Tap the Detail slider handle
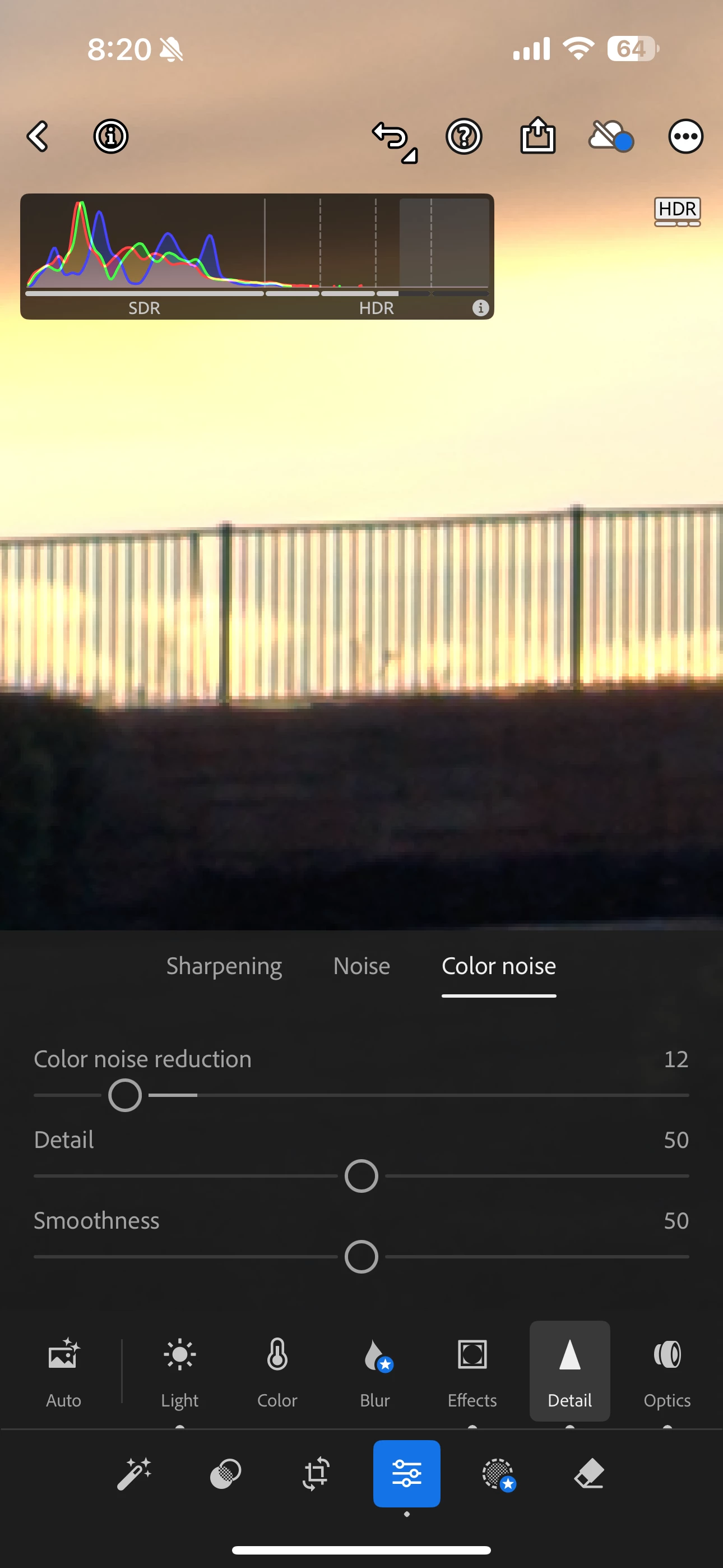Image resolution: width=723 pixels, height=1568 pixels. 361,1175
